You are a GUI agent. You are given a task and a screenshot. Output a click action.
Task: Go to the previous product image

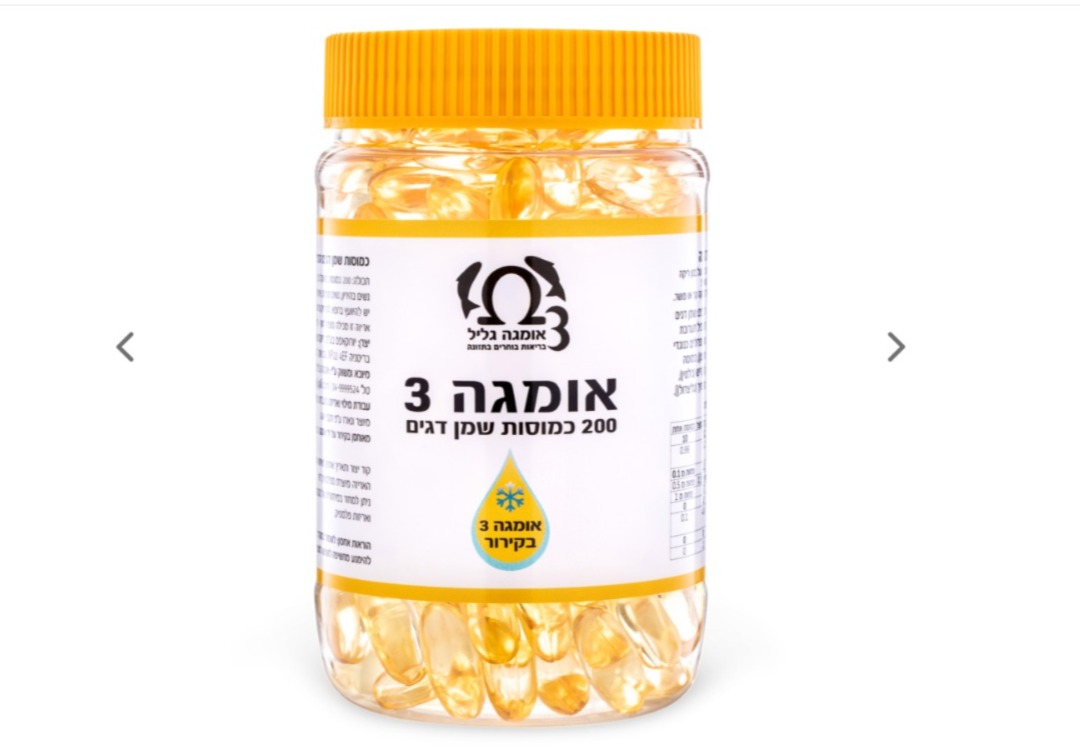coord(125,347)
